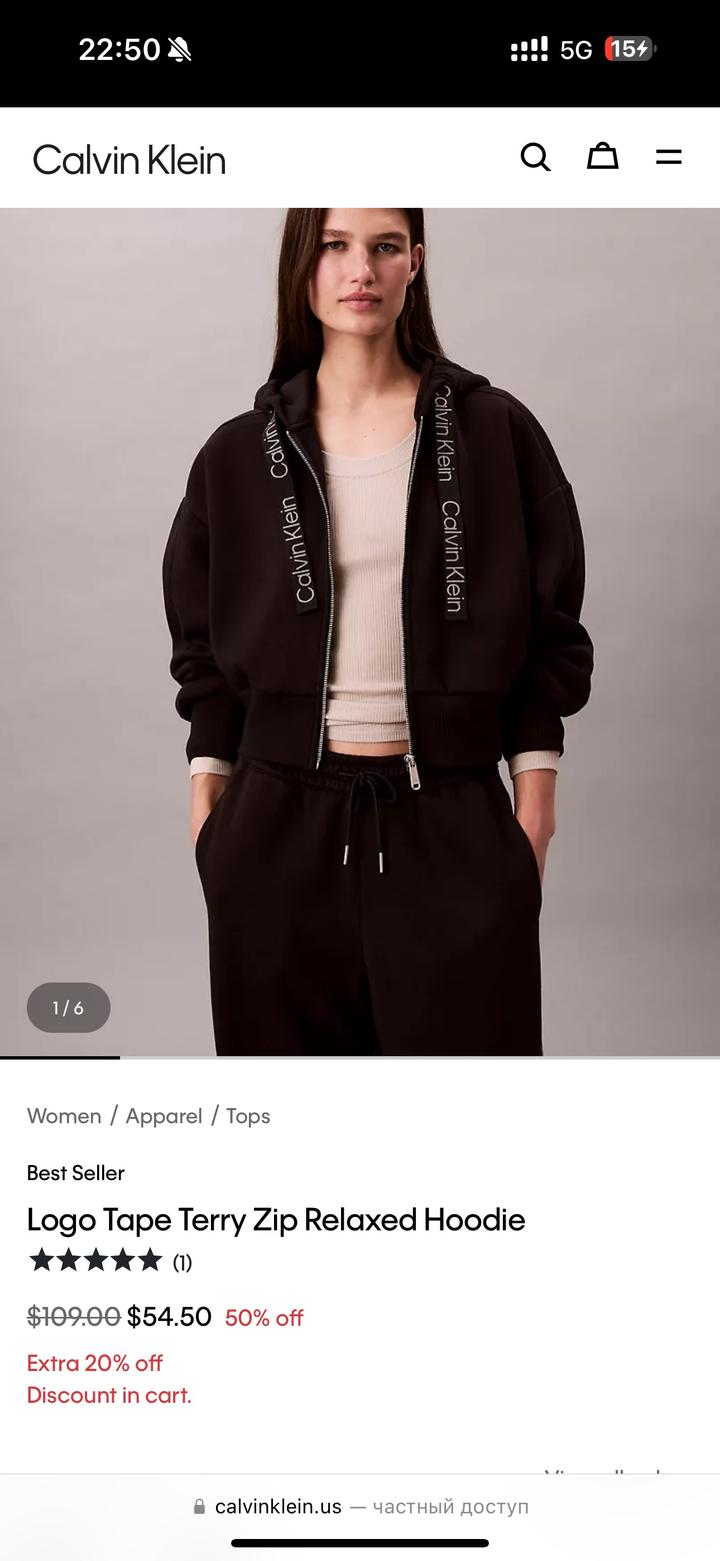720x1561 pixels.
Task: Open the Apparel breadcrumb link
Action: (164, 1116)
